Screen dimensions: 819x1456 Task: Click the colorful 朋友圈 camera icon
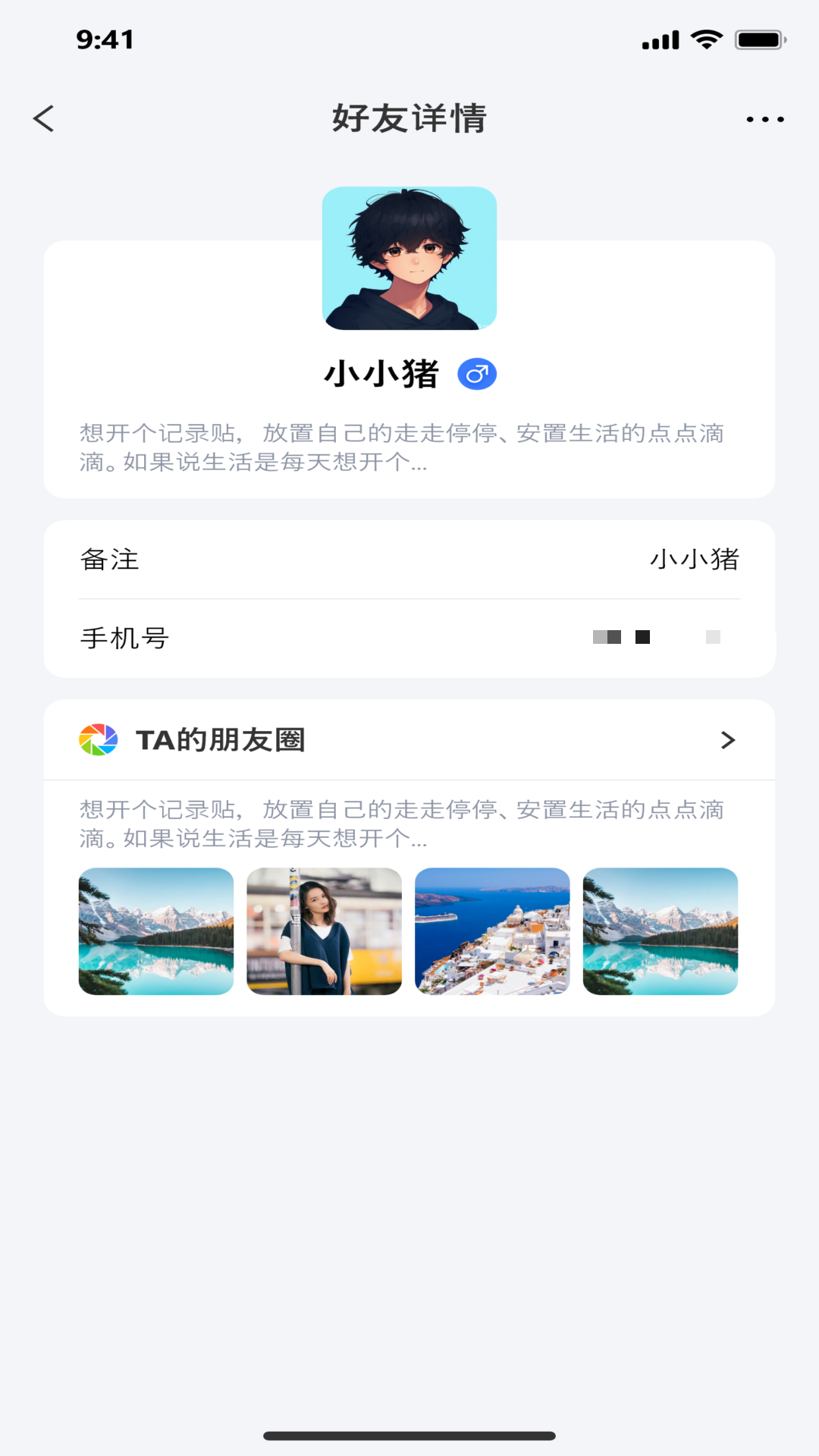97,740
